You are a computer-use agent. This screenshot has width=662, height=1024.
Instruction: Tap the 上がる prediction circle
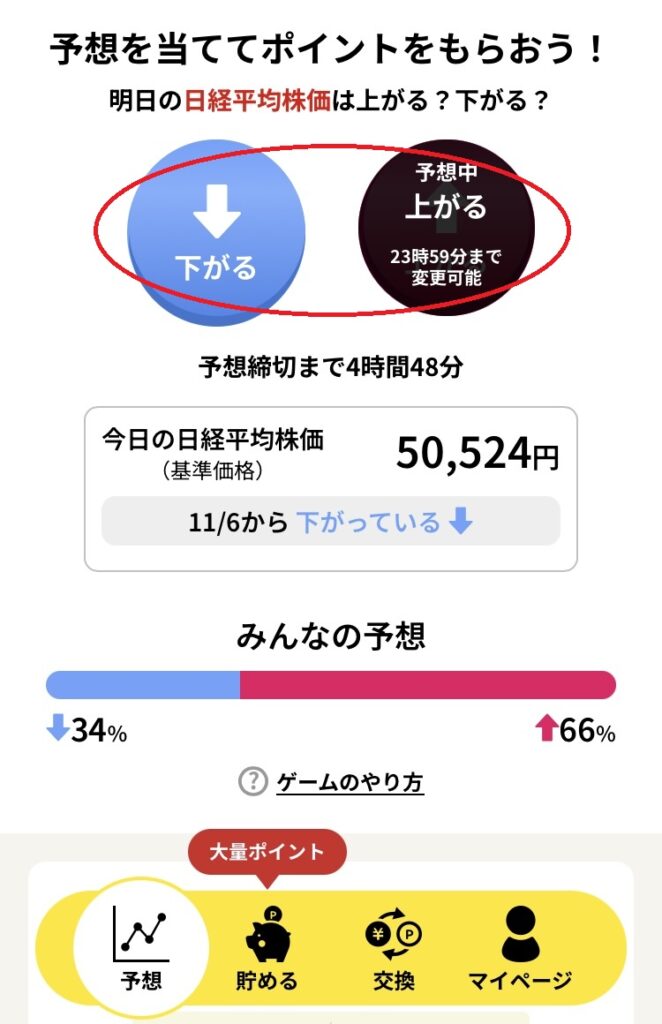tap(446, 228)
